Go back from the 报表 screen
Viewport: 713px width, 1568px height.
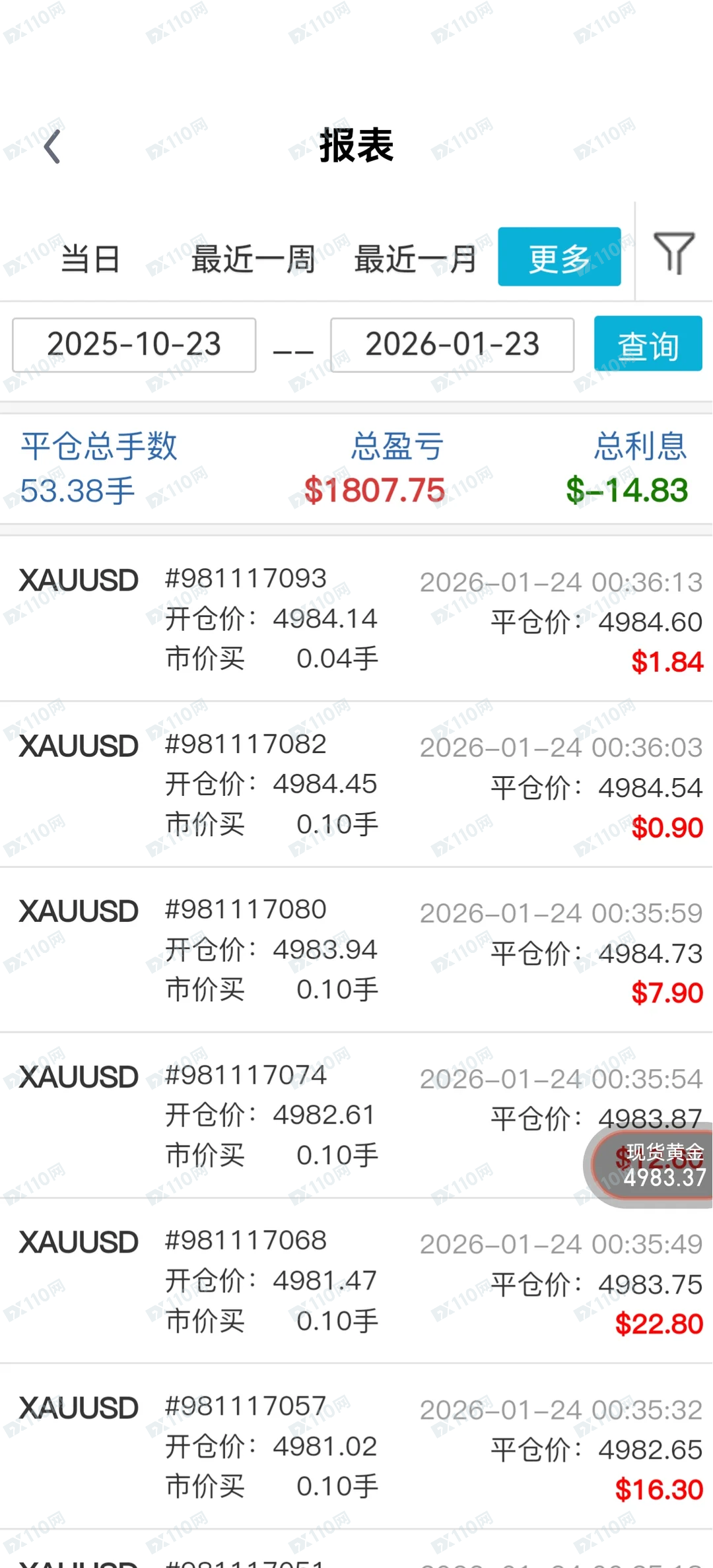(52, 146)
